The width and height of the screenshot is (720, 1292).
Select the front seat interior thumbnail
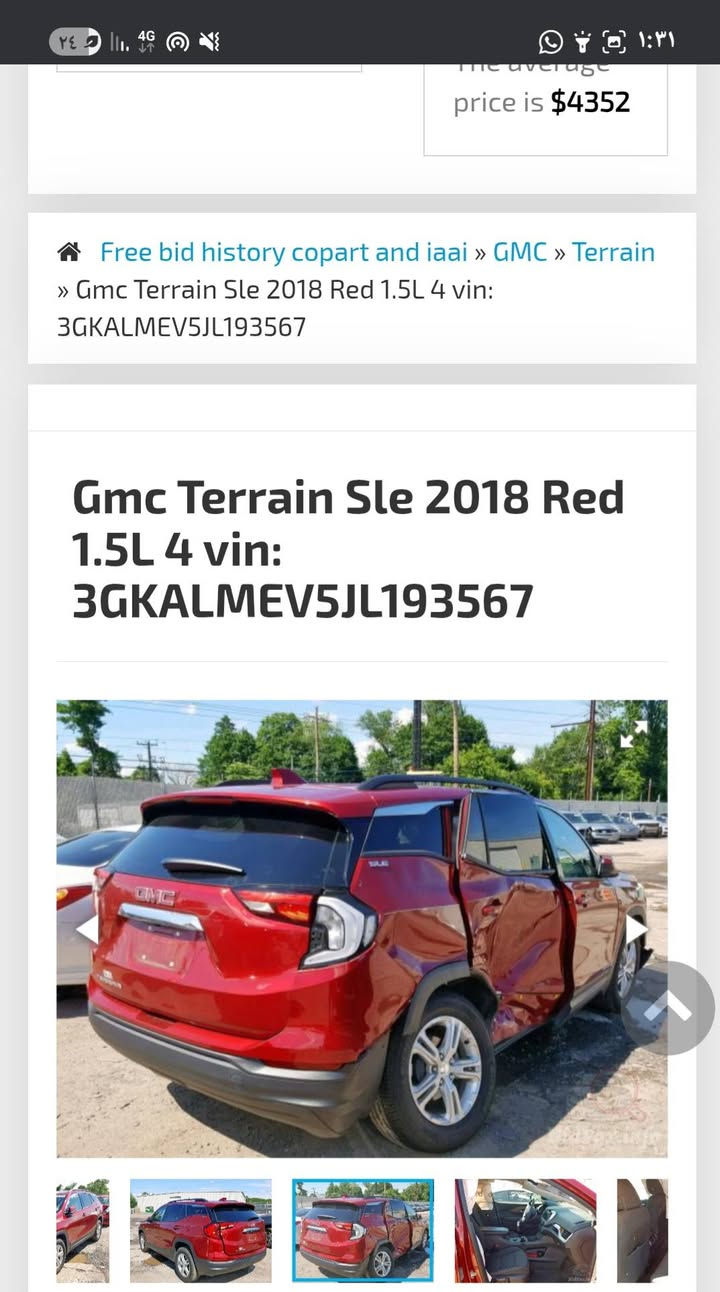pyautogui.click(x=525, y=1230)
